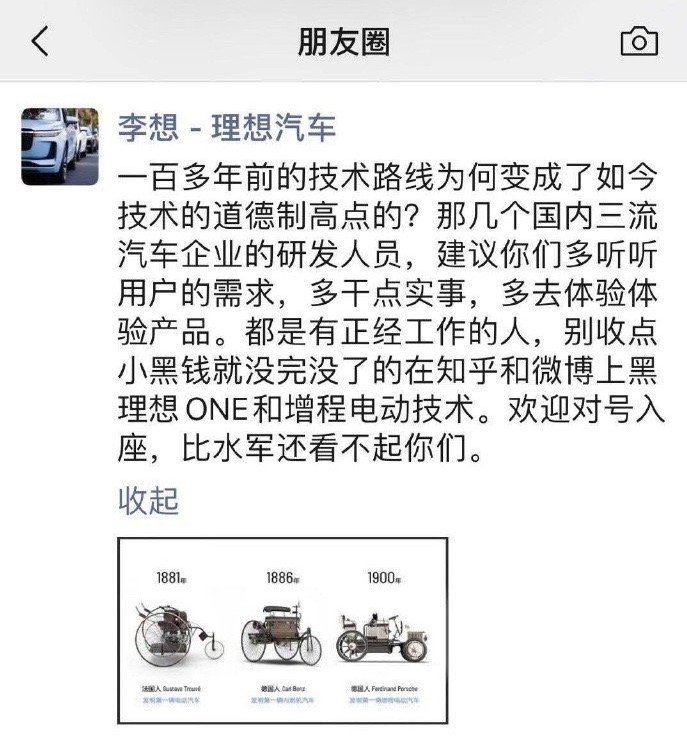Open the camera to post a moment
The width and height of the screenshot is (687, 740).
(639, 42)
